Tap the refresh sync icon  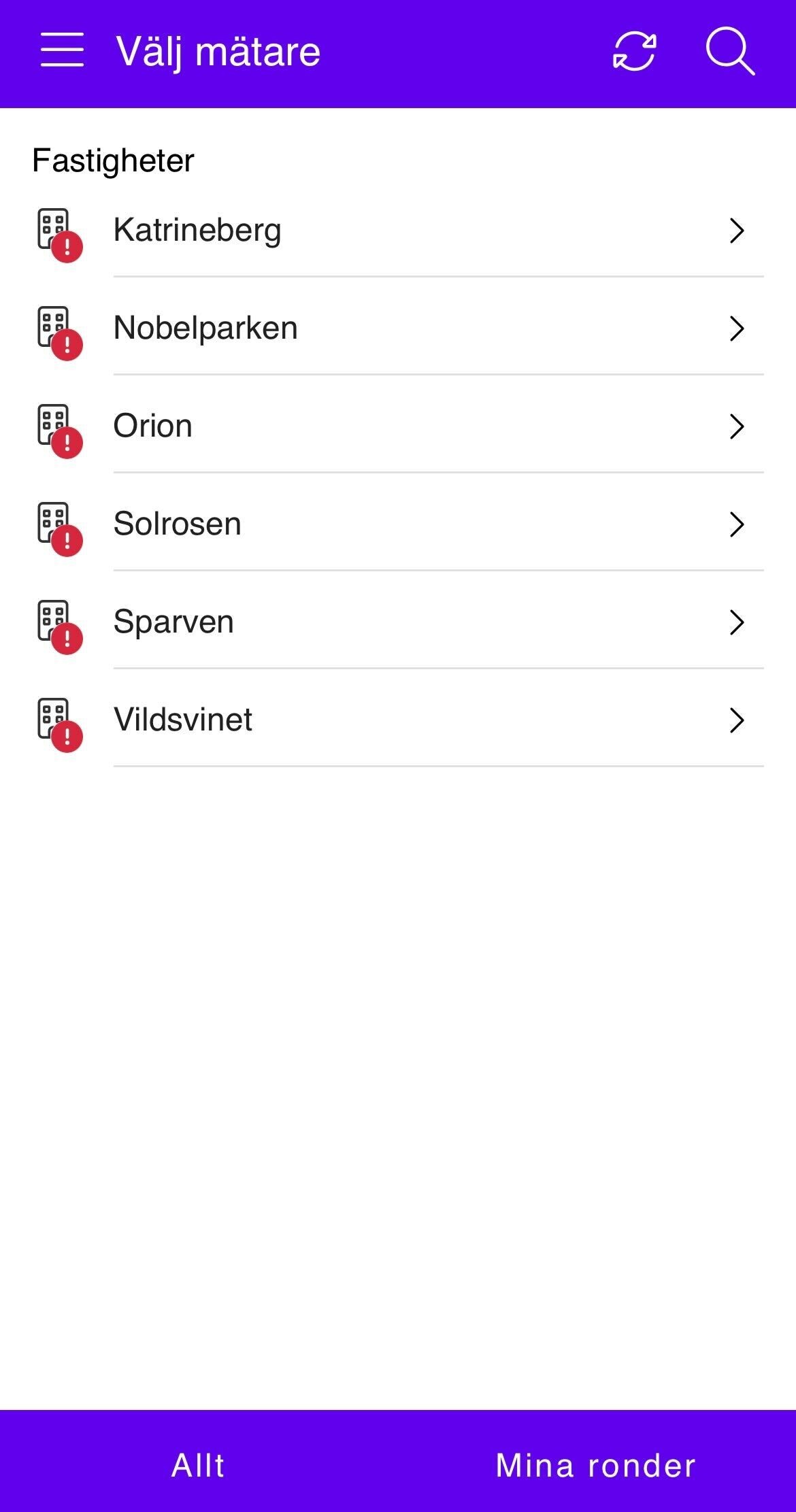(x=634, y=52)
